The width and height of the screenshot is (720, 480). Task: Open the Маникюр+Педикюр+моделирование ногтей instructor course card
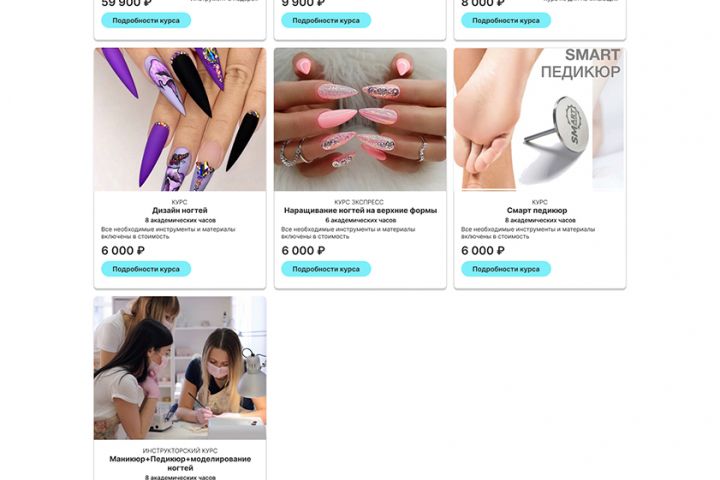[180, 368]
